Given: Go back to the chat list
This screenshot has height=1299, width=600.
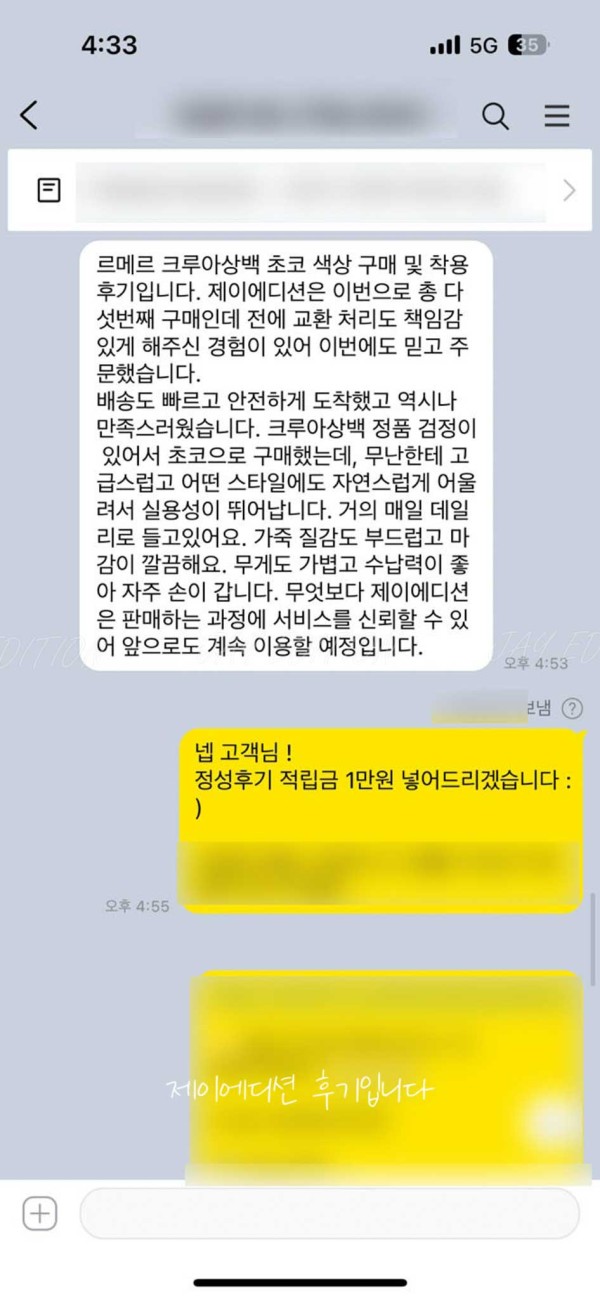Looking at the screenshot, I should tap(29, 116).
